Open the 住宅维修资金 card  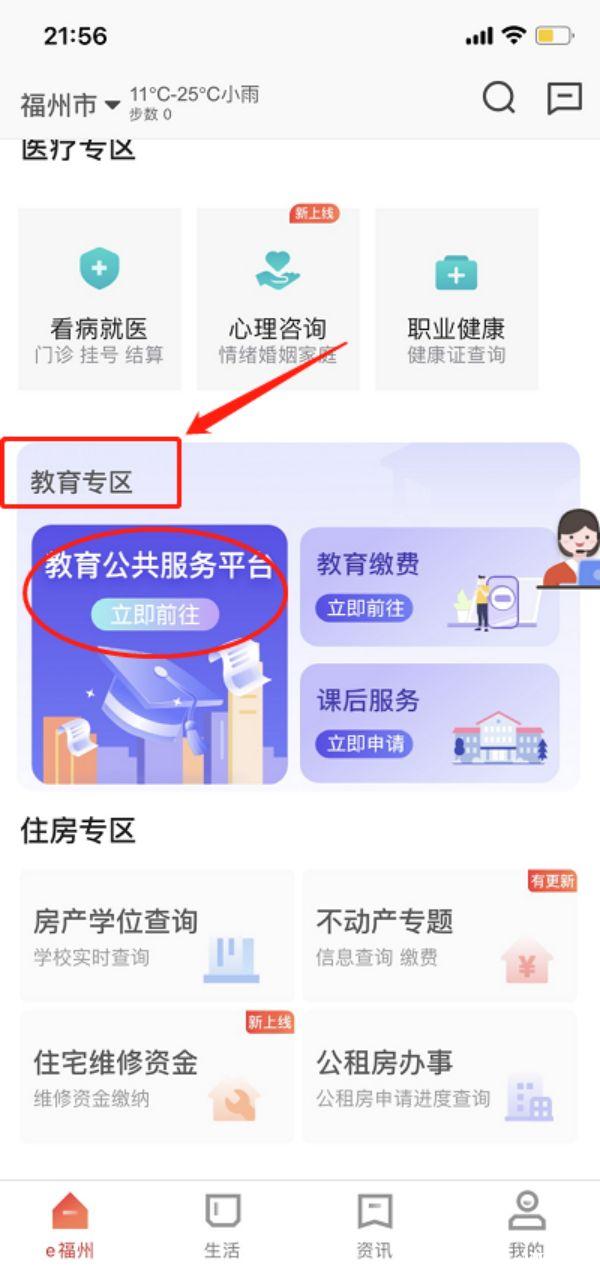click(157, 1076)
